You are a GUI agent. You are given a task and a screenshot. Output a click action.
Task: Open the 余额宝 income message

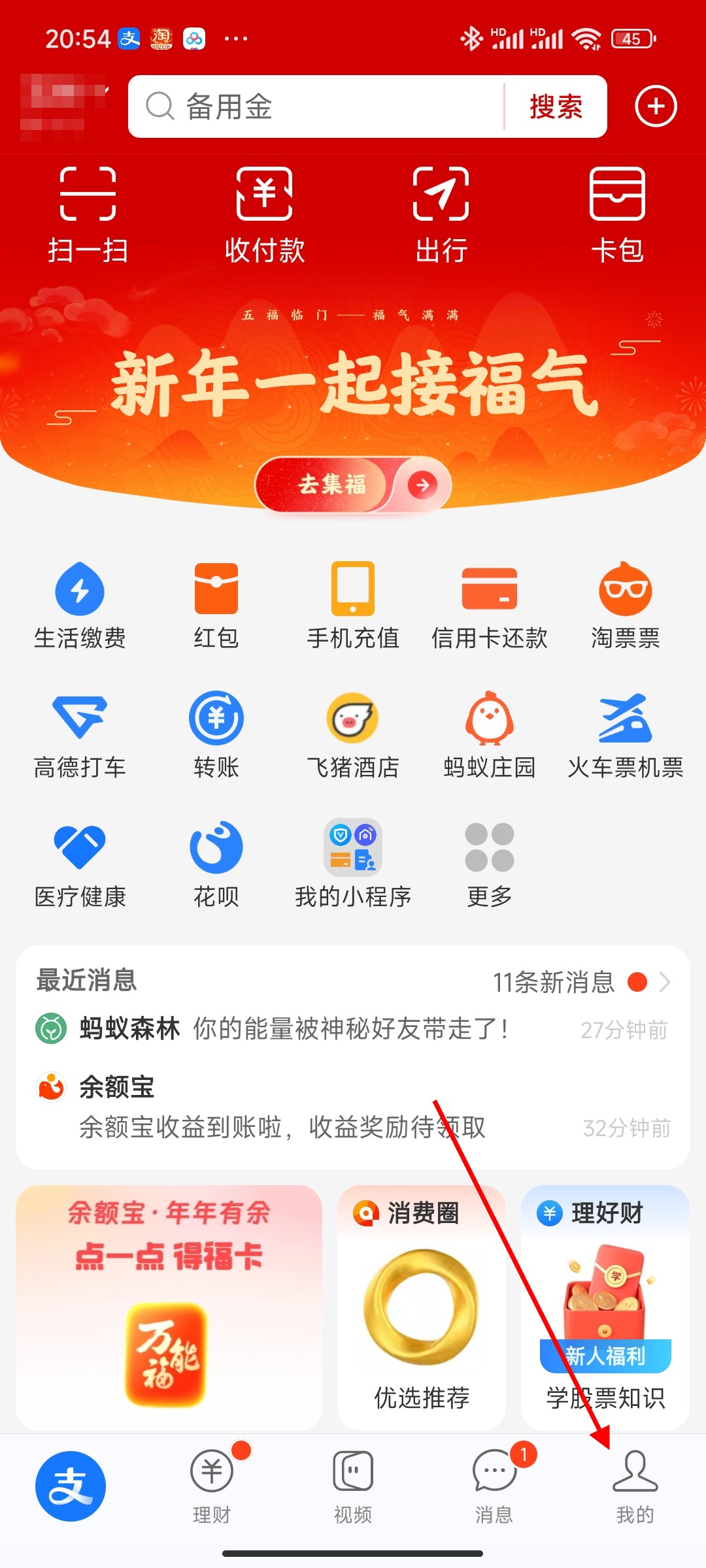pos(353,1108)
